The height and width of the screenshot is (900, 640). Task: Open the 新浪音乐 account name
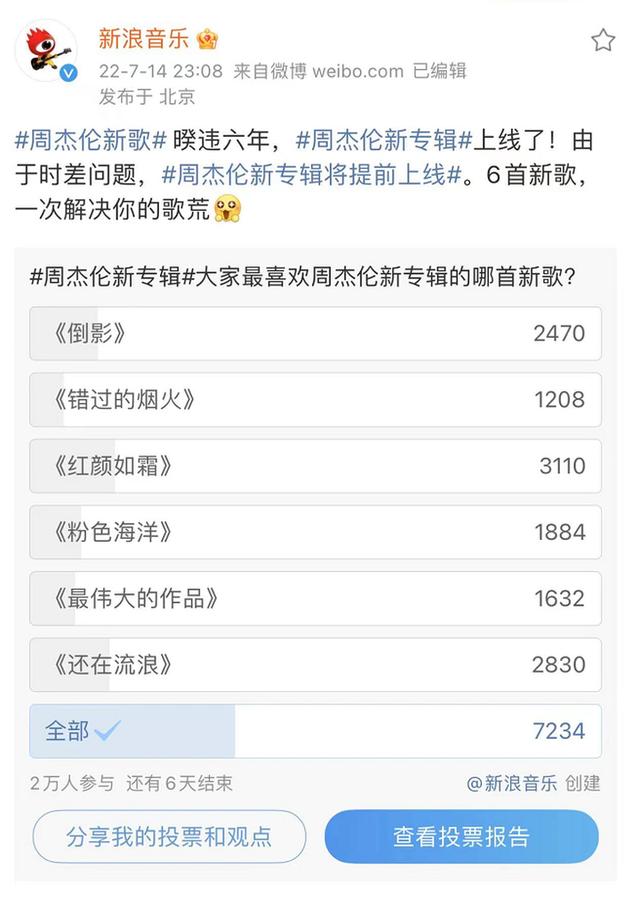coord(144,39)
